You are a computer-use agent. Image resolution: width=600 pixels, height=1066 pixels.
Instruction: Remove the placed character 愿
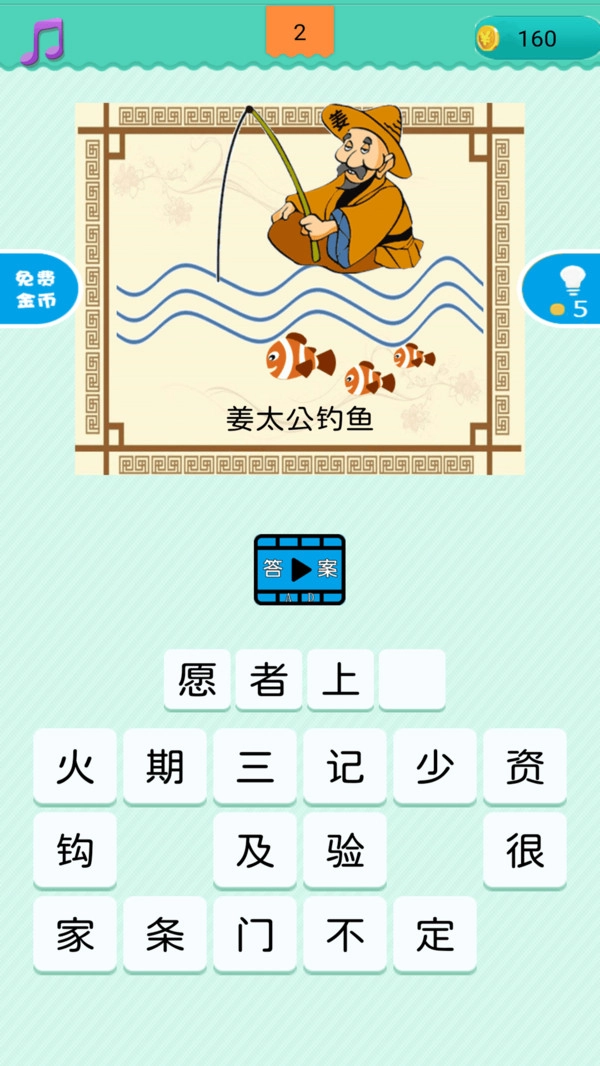pos(197,680)
